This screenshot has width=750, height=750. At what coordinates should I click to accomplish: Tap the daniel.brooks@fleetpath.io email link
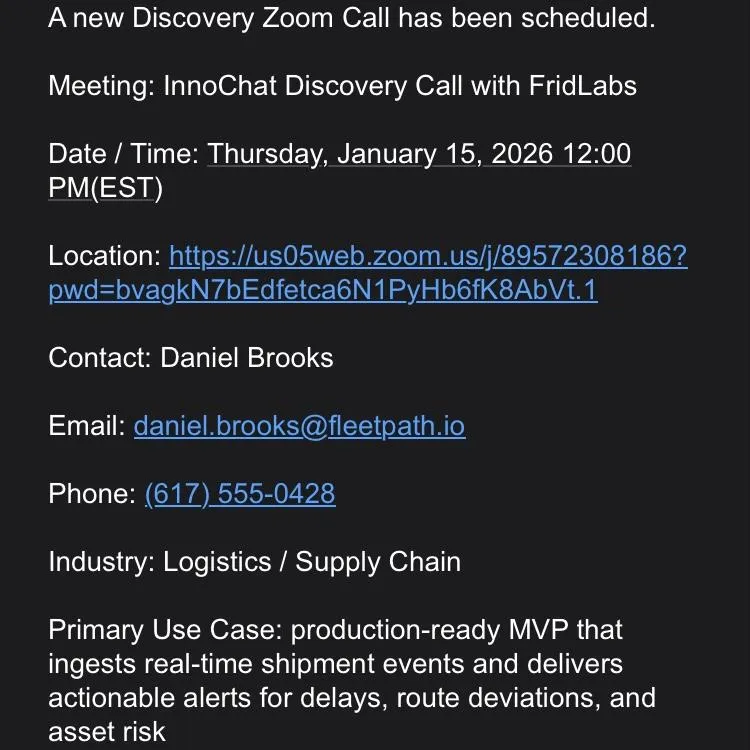(x=299, y=426)
